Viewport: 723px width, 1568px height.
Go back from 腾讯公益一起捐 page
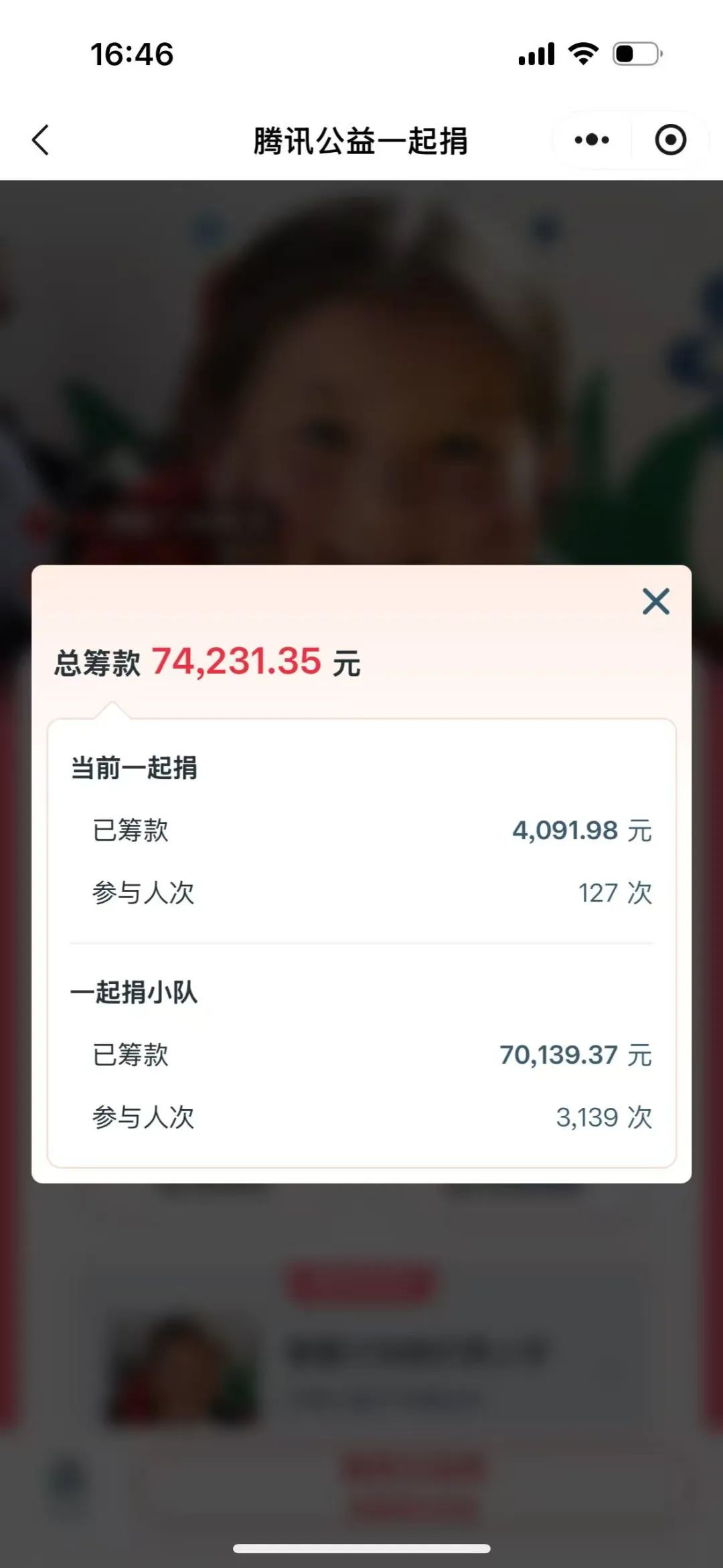click(x=41, y=140)
